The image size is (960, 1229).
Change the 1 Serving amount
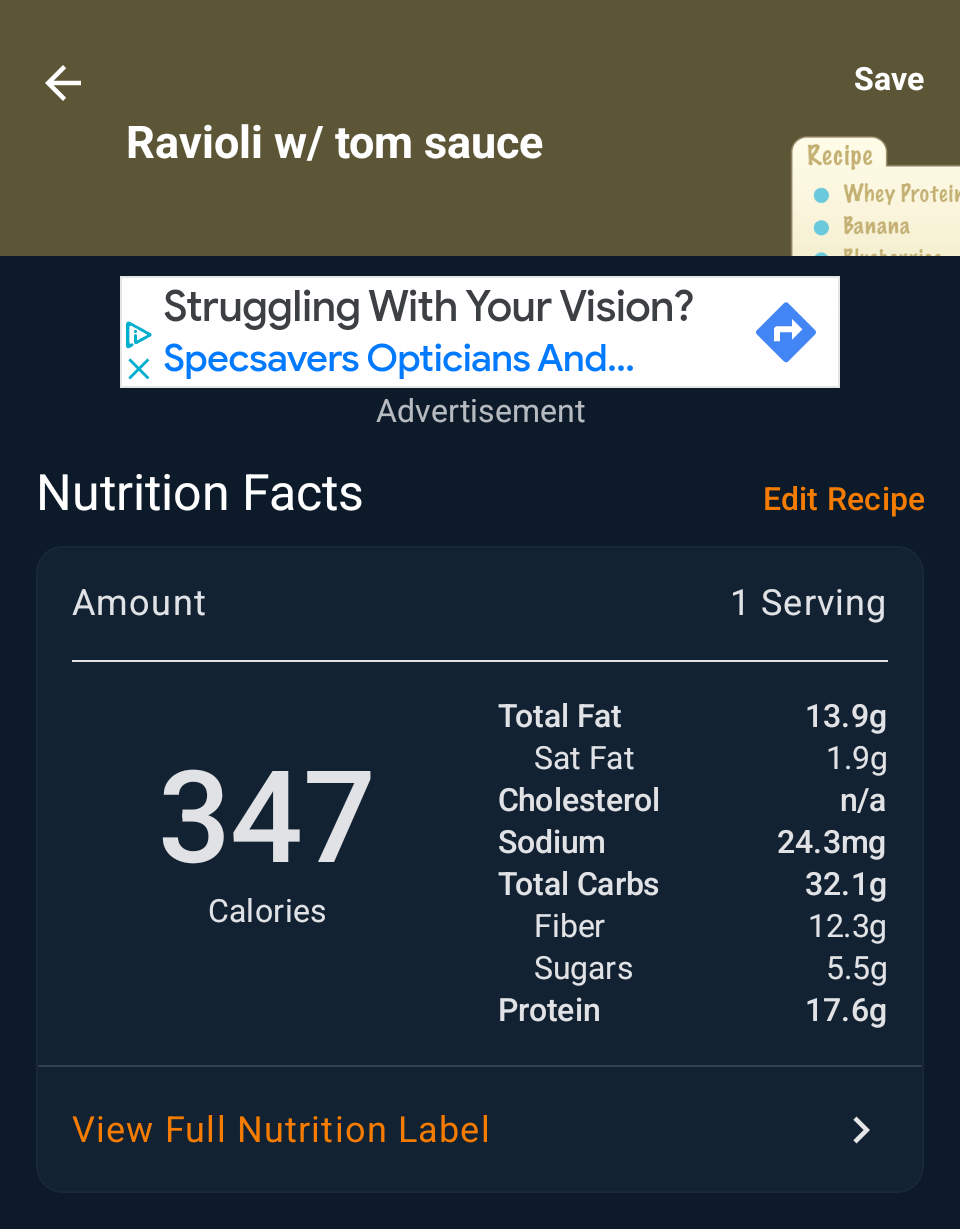tap(807, 603)
